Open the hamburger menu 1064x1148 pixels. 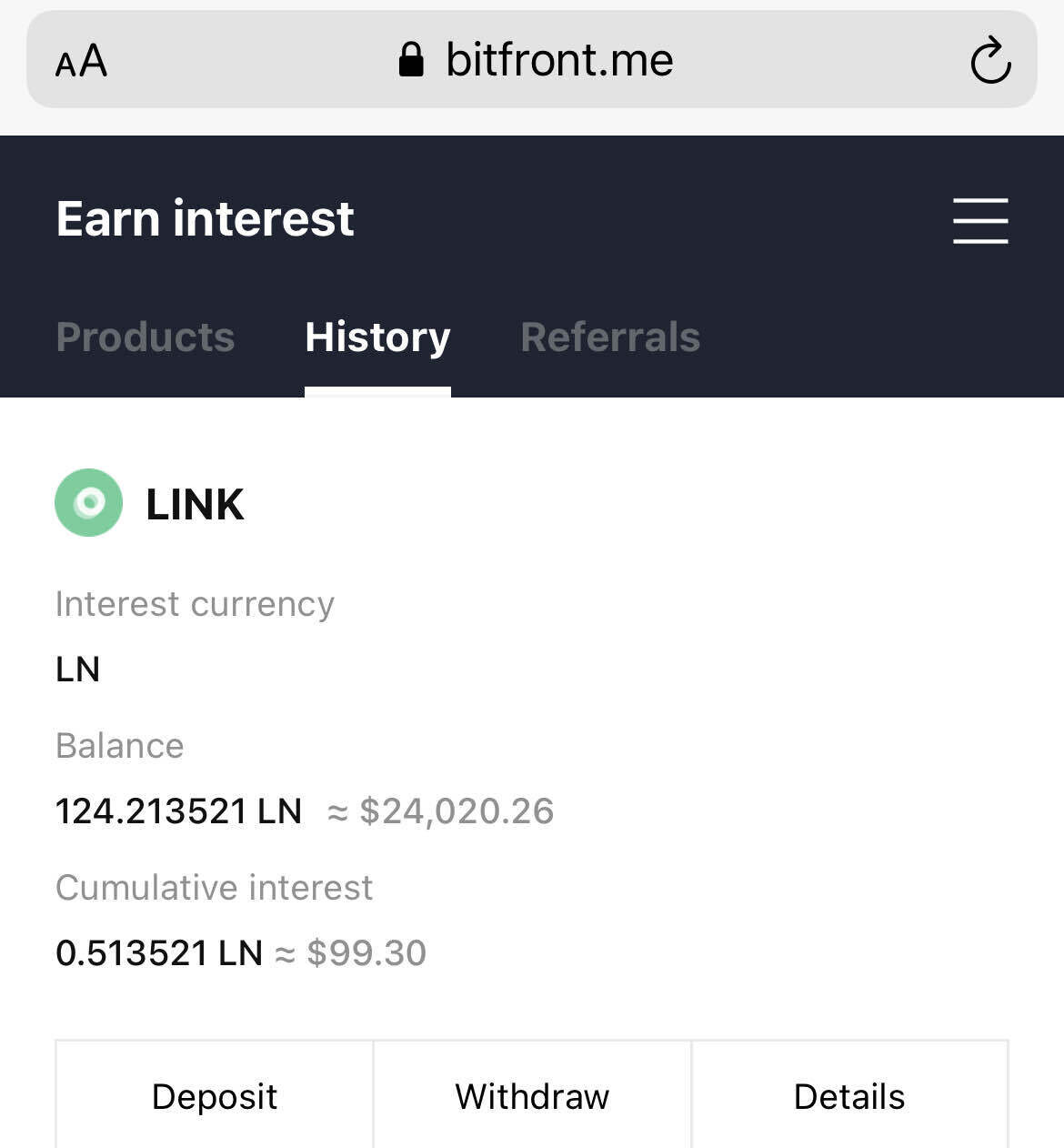coord(980,220)
